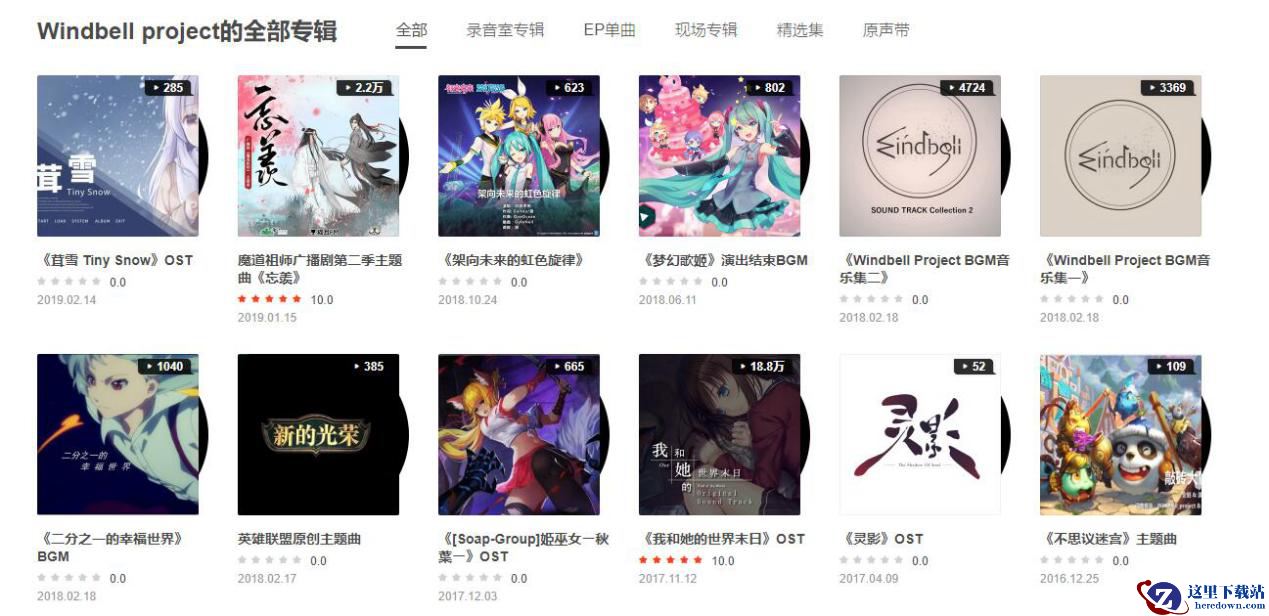Open the 精选集 tab

click(x=800, y=30)
